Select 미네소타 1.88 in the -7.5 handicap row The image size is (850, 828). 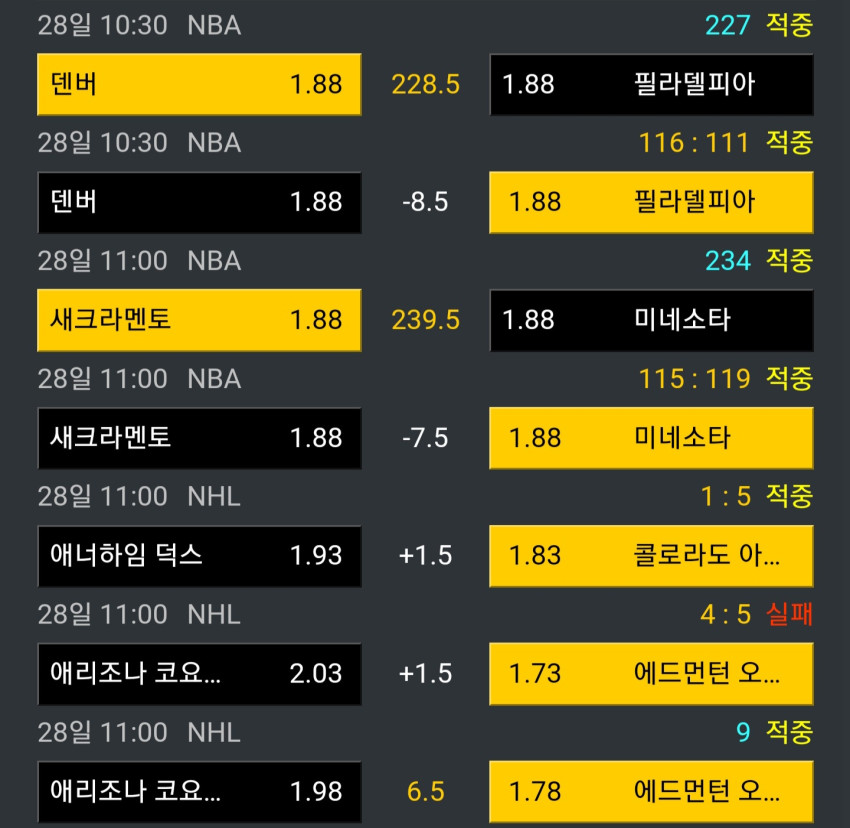point(651,438)
